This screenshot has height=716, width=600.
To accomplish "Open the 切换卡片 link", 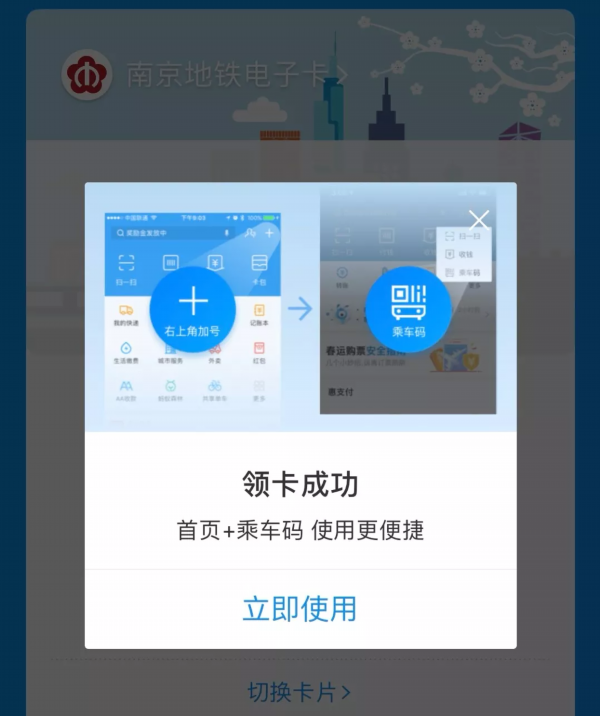I will [x=299, y=691].
